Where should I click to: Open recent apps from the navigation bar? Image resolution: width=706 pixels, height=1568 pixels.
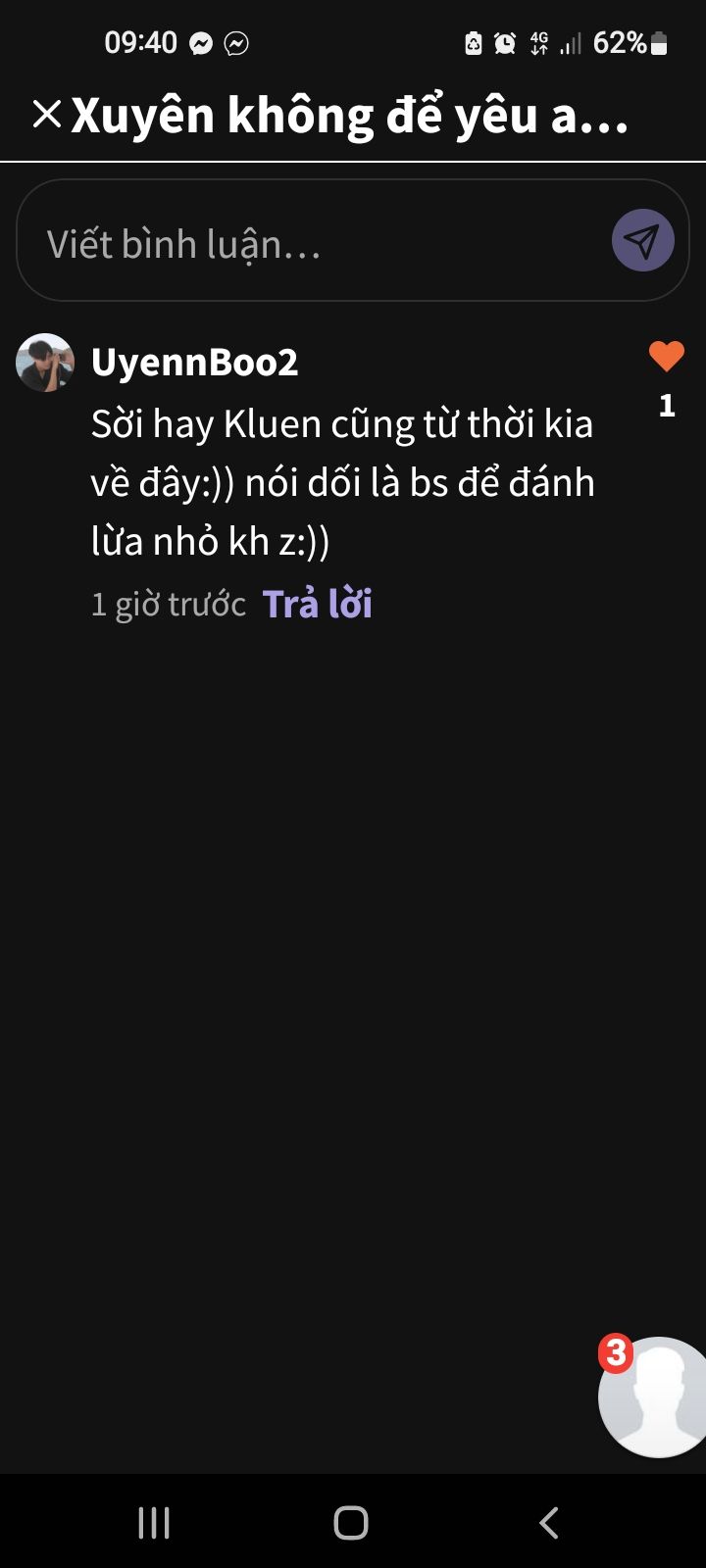click(154, 1522)
